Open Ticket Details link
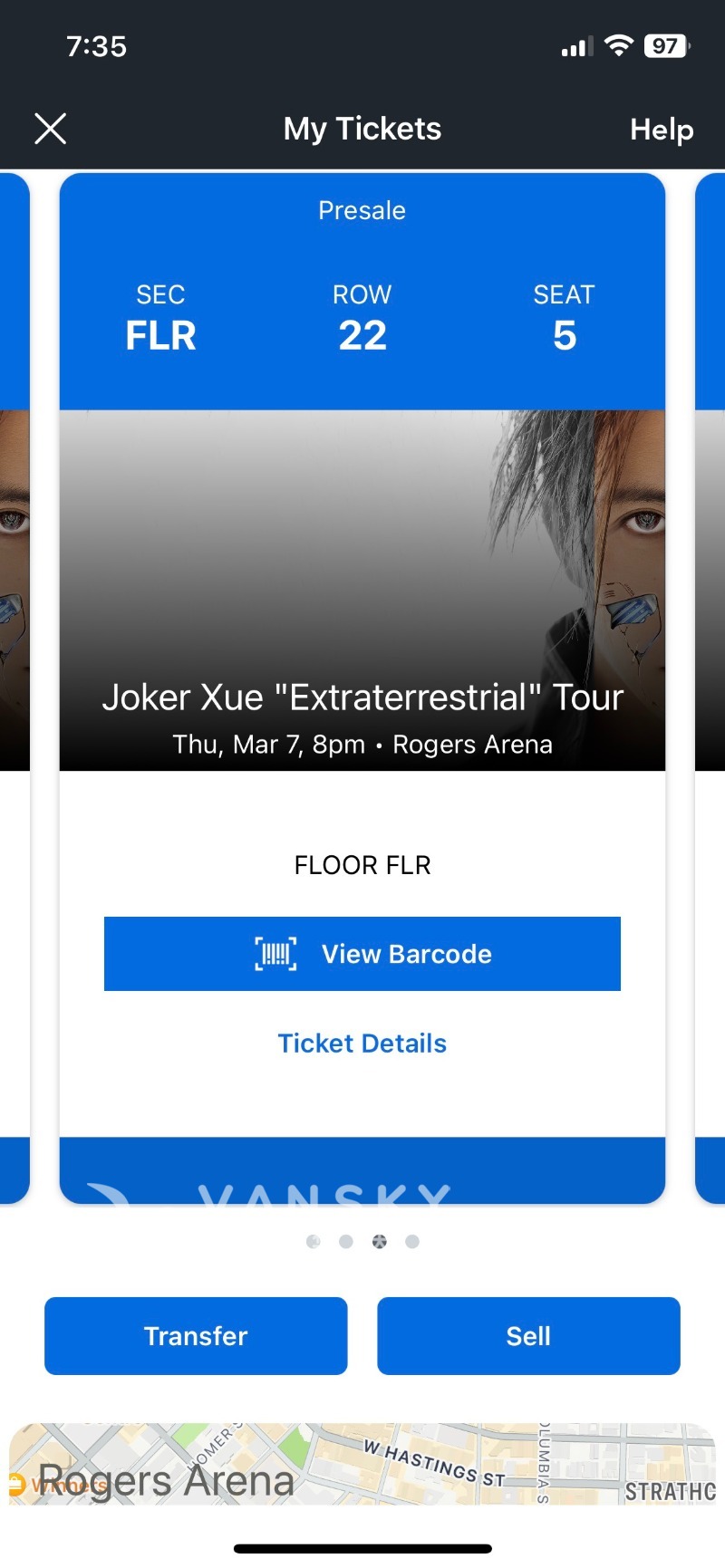 pyautogui.click(x=362, y=1044)
